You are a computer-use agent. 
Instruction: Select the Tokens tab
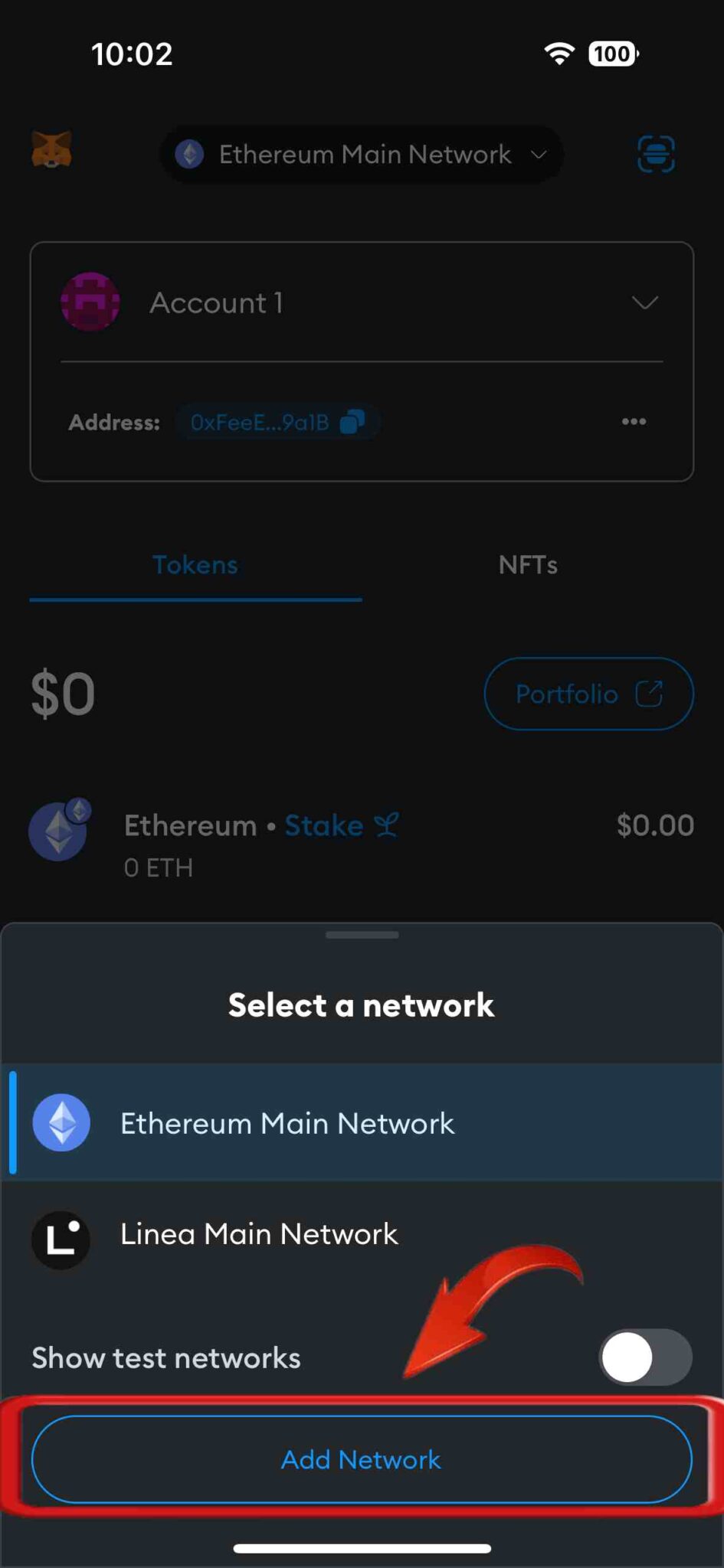point(195,564)
